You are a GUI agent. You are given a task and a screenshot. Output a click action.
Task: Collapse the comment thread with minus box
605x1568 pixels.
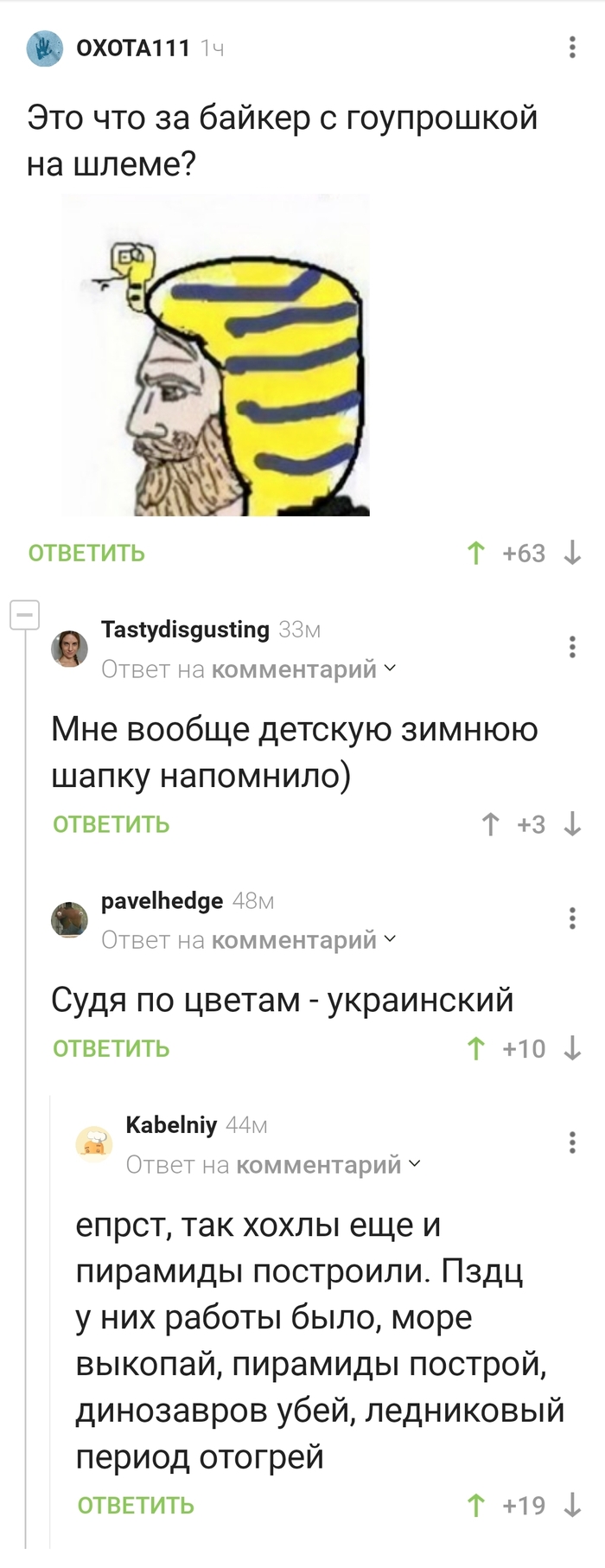(25, 615)
